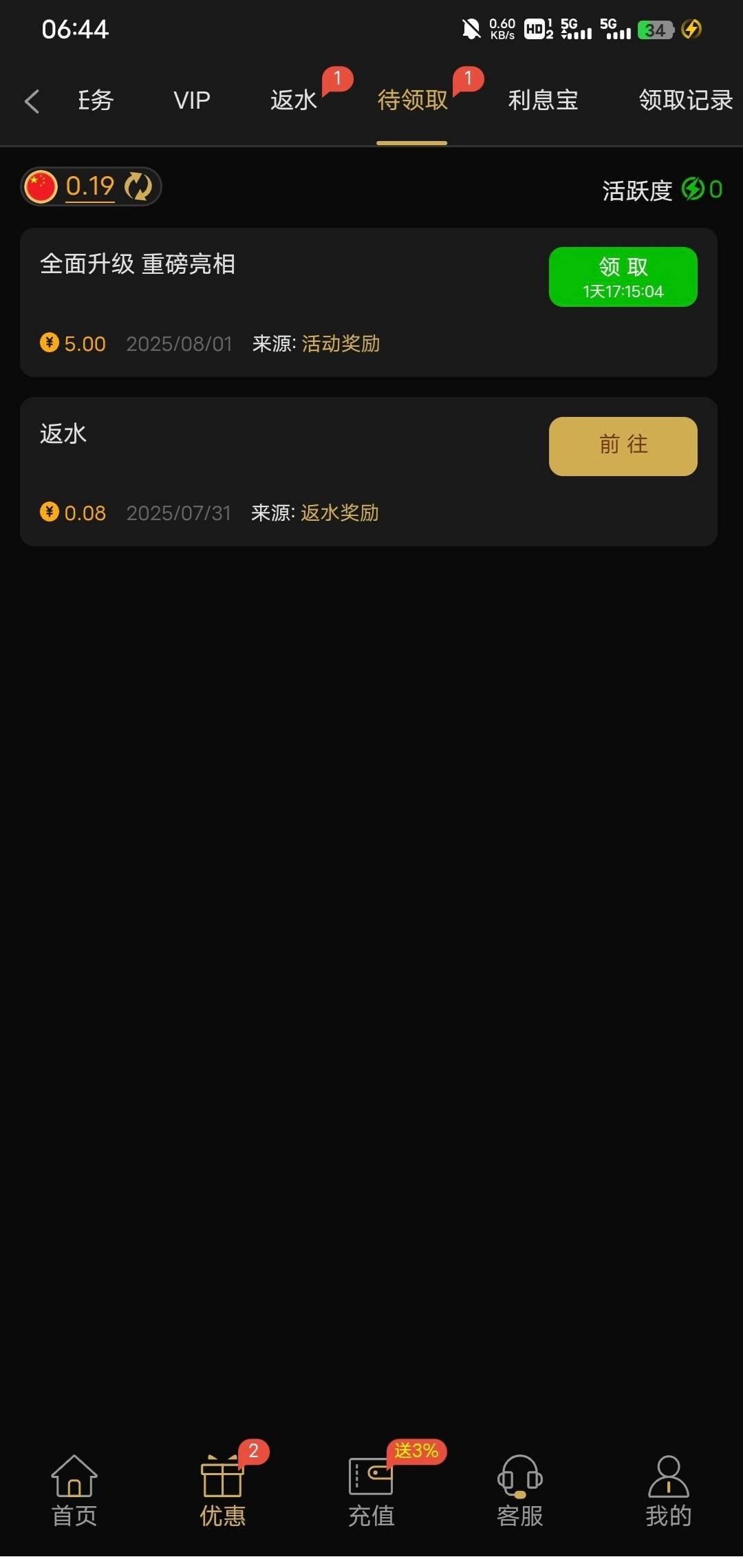Image resolution: width=743 pixels, height=1568 pixels.
Task: Select the 待领取 tab
Action: pyautogui.click(x=412, y=100)
